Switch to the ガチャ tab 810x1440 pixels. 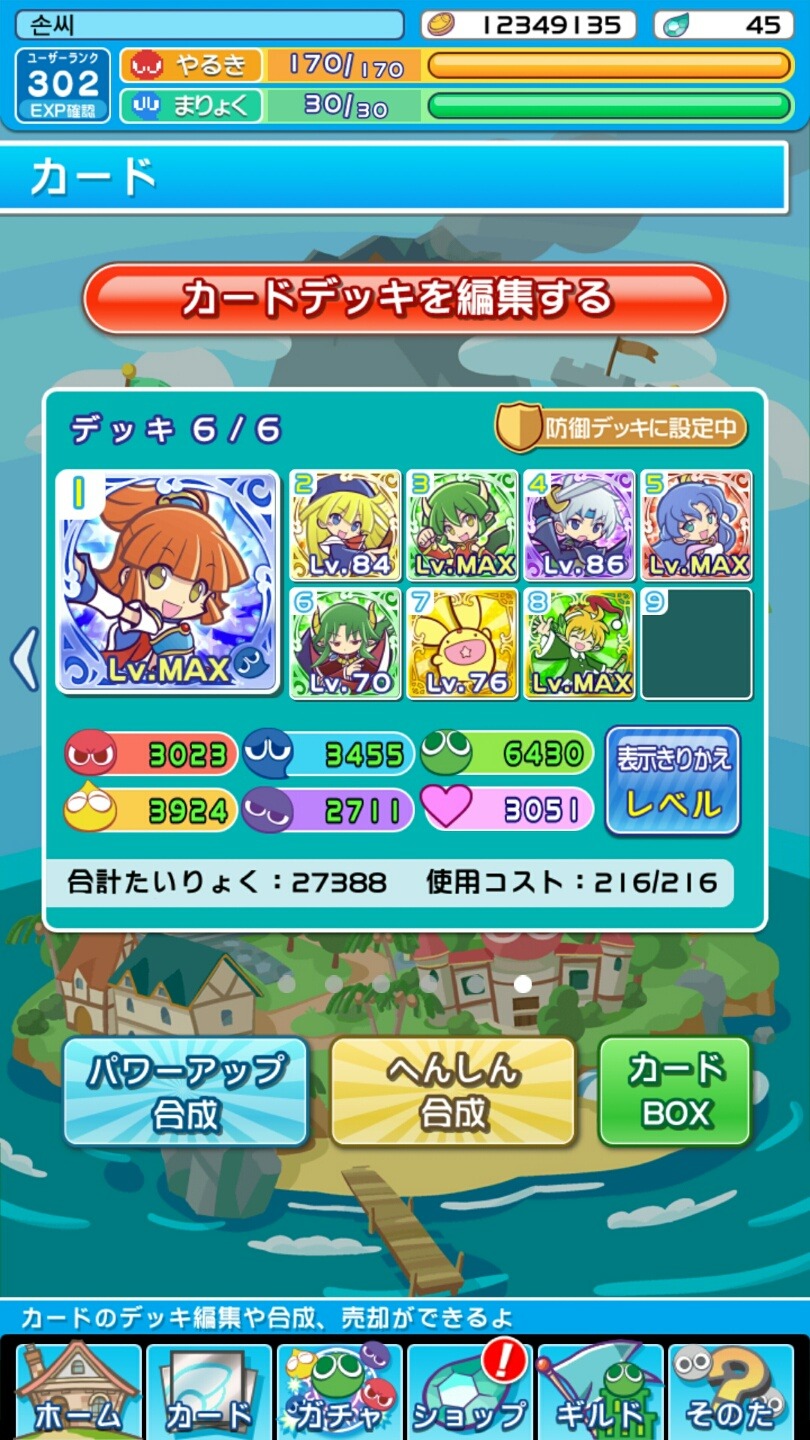click(x=339, y=1392)
